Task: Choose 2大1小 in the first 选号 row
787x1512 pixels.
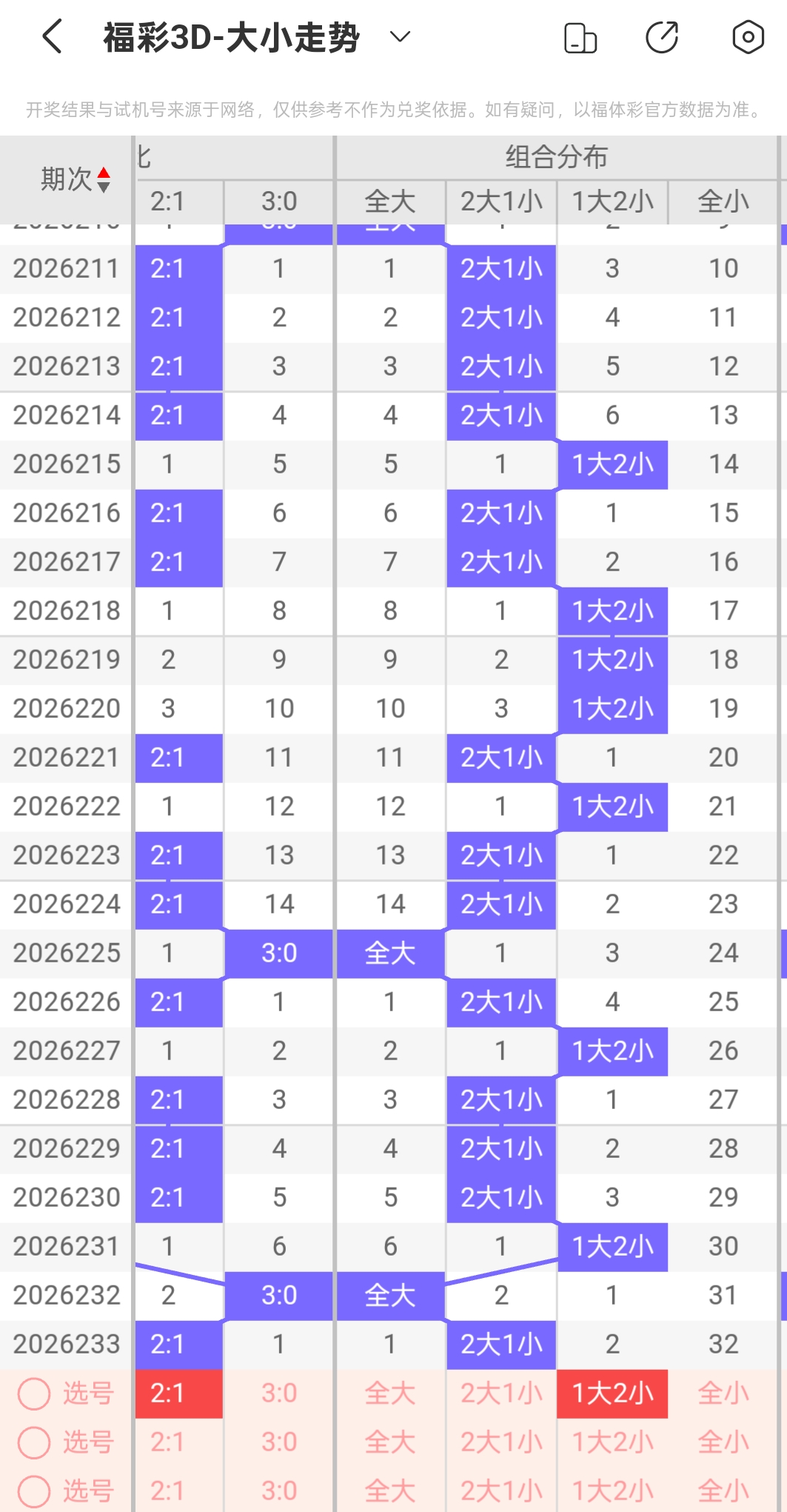Action: 501,1393
